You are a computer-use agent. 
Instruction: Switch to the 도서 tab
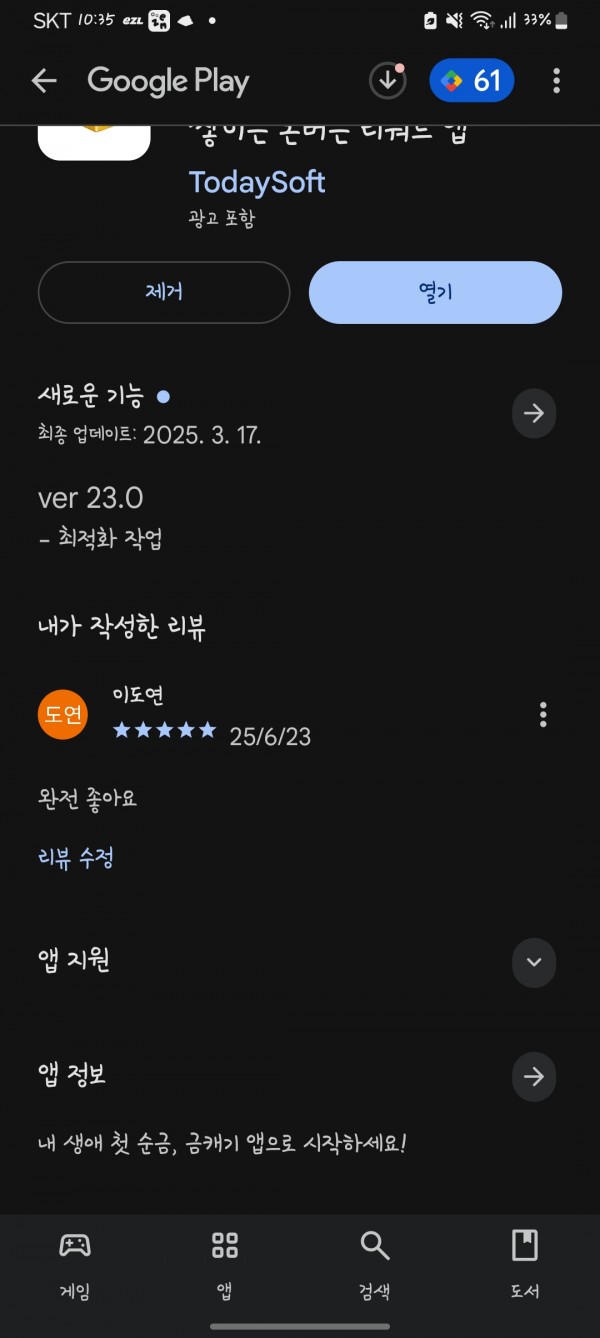tap(525, 1264)
